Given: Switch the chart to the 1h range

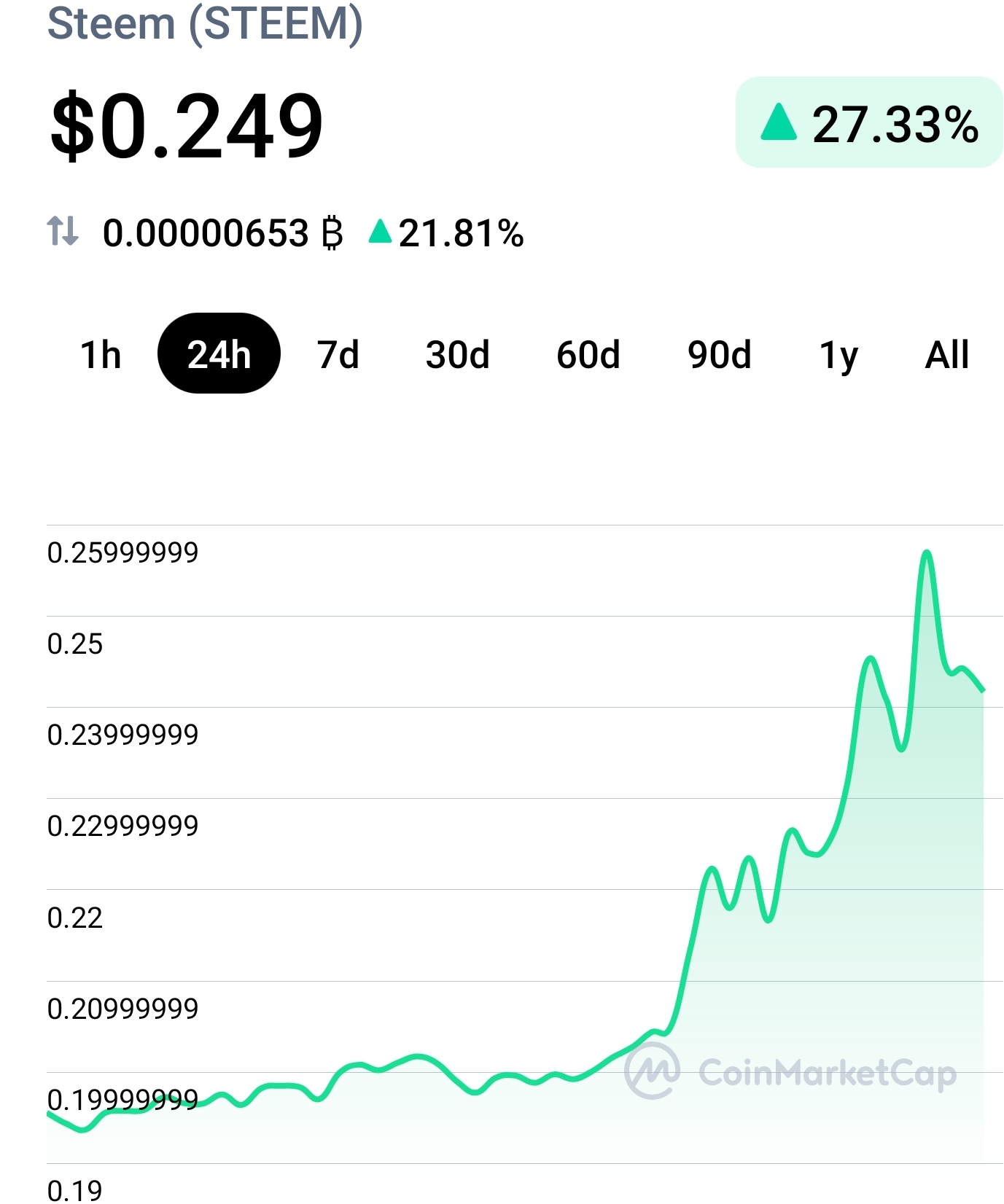Looking at the screenshot, I should (101, 355).
